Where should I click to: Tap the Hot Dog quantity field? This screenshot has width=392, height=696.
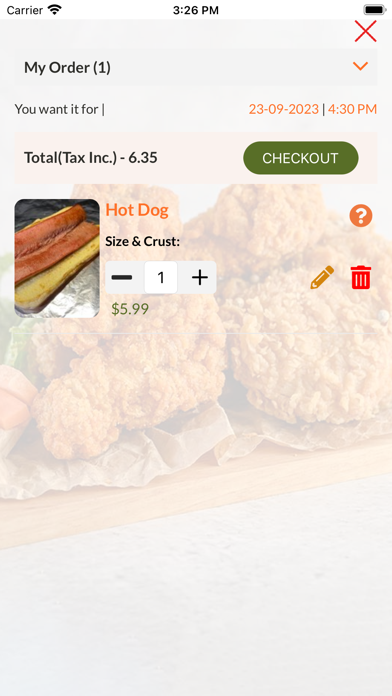click(x=161, y=277)
